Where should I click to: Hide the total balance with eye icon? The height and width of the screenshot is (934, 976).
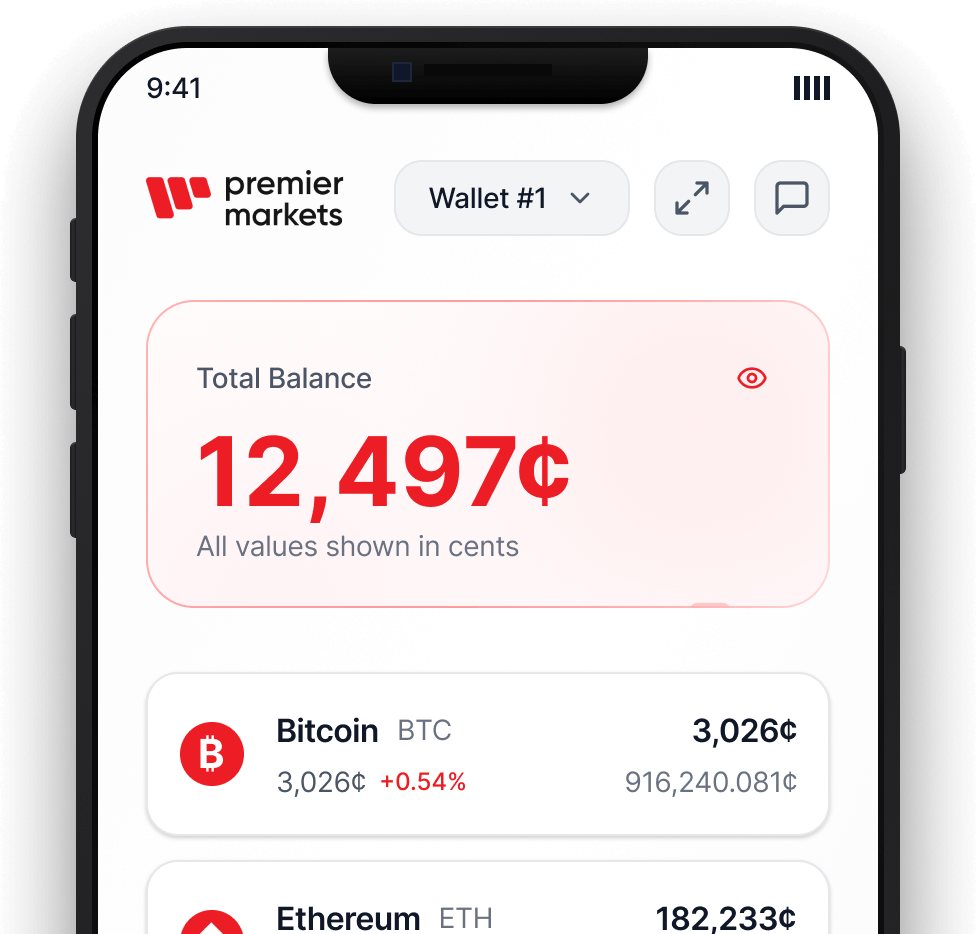coord(752,378)
